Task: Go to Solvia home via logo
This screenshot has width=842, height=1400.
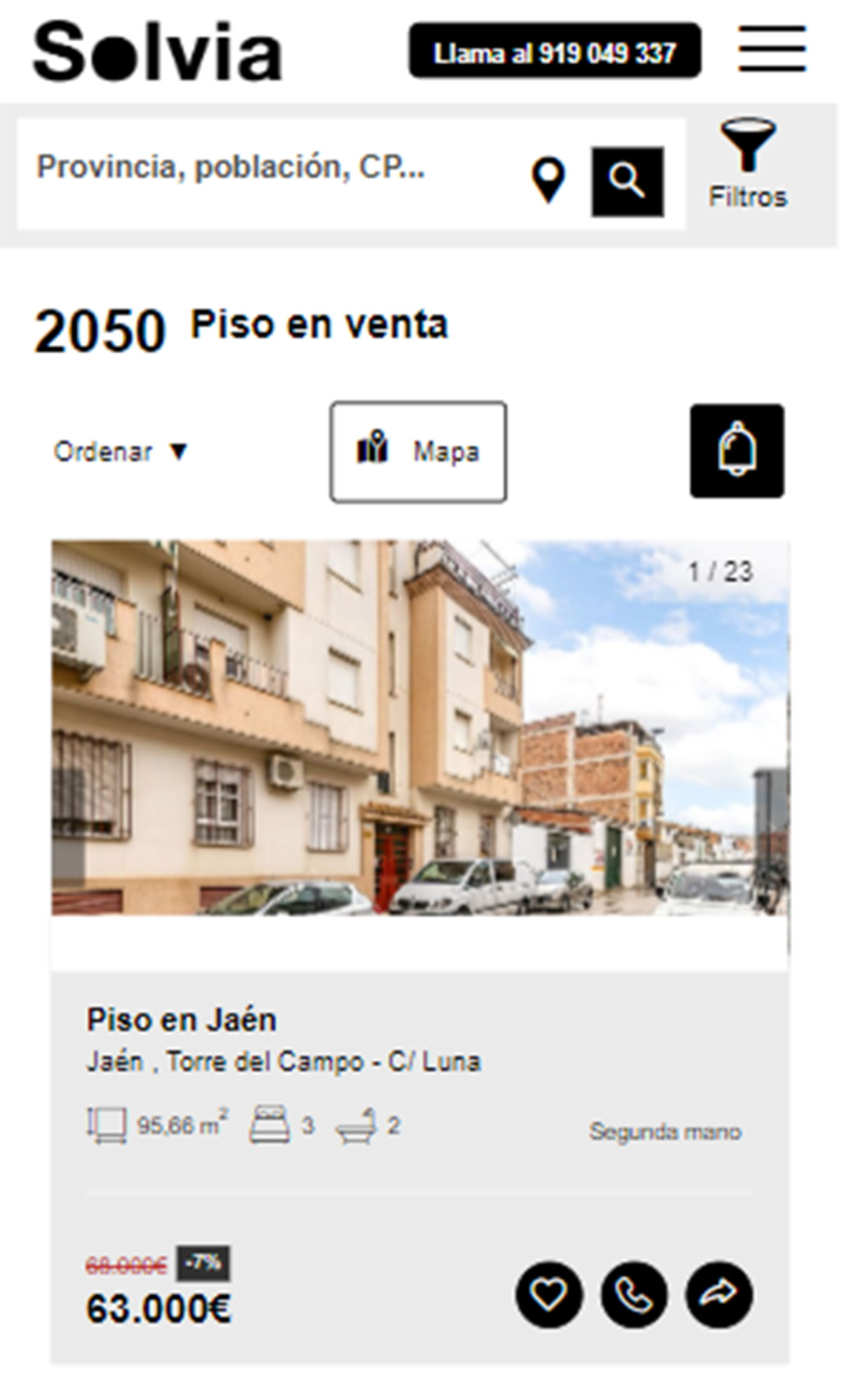Action: click(158, 51)
